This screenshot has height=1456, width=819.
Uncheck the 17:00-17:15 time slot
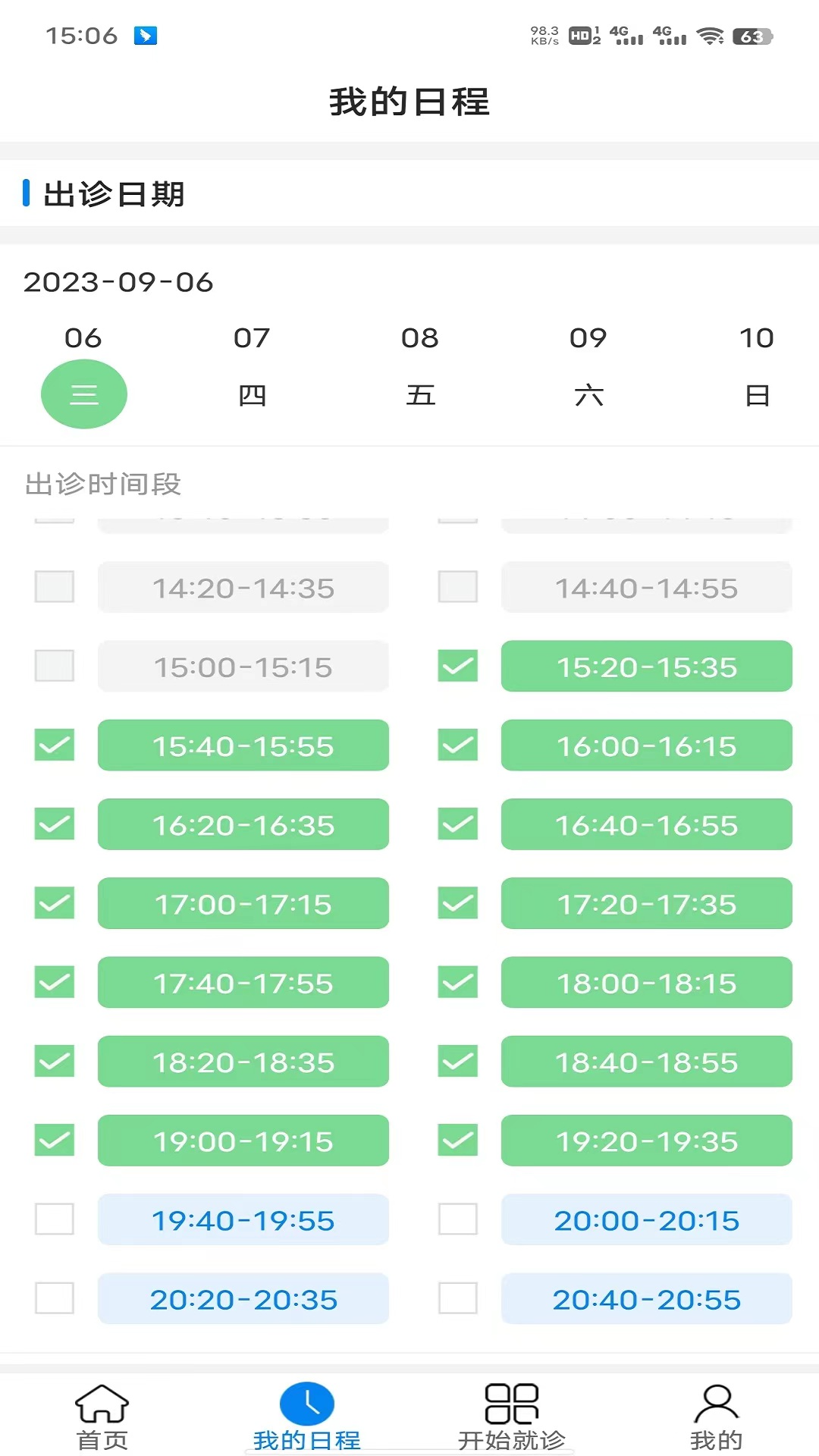[x=54, y=904]
